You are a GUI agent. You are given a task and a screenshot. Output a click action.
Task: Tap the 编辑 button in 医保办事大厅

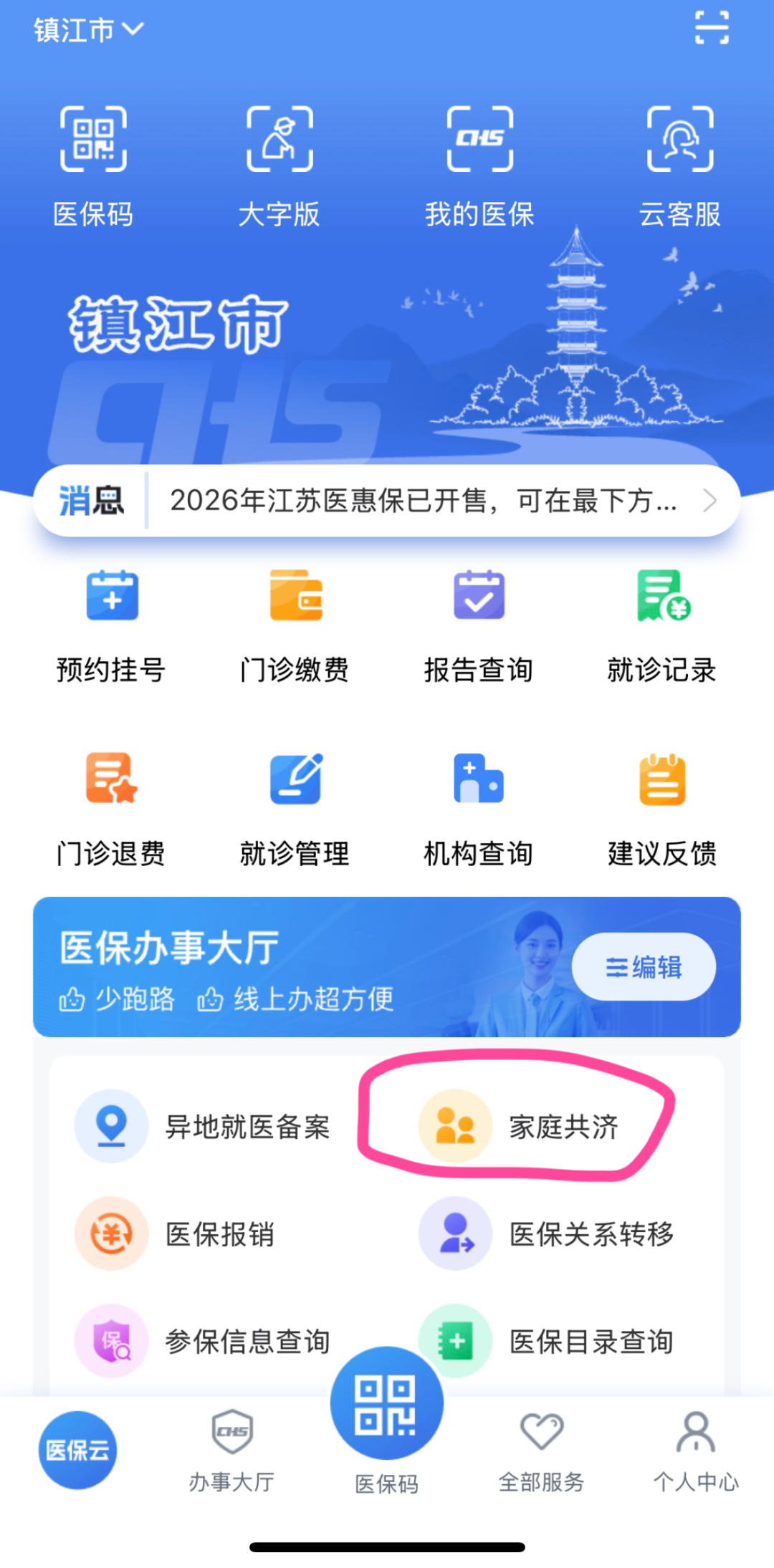tap(644, 967)
